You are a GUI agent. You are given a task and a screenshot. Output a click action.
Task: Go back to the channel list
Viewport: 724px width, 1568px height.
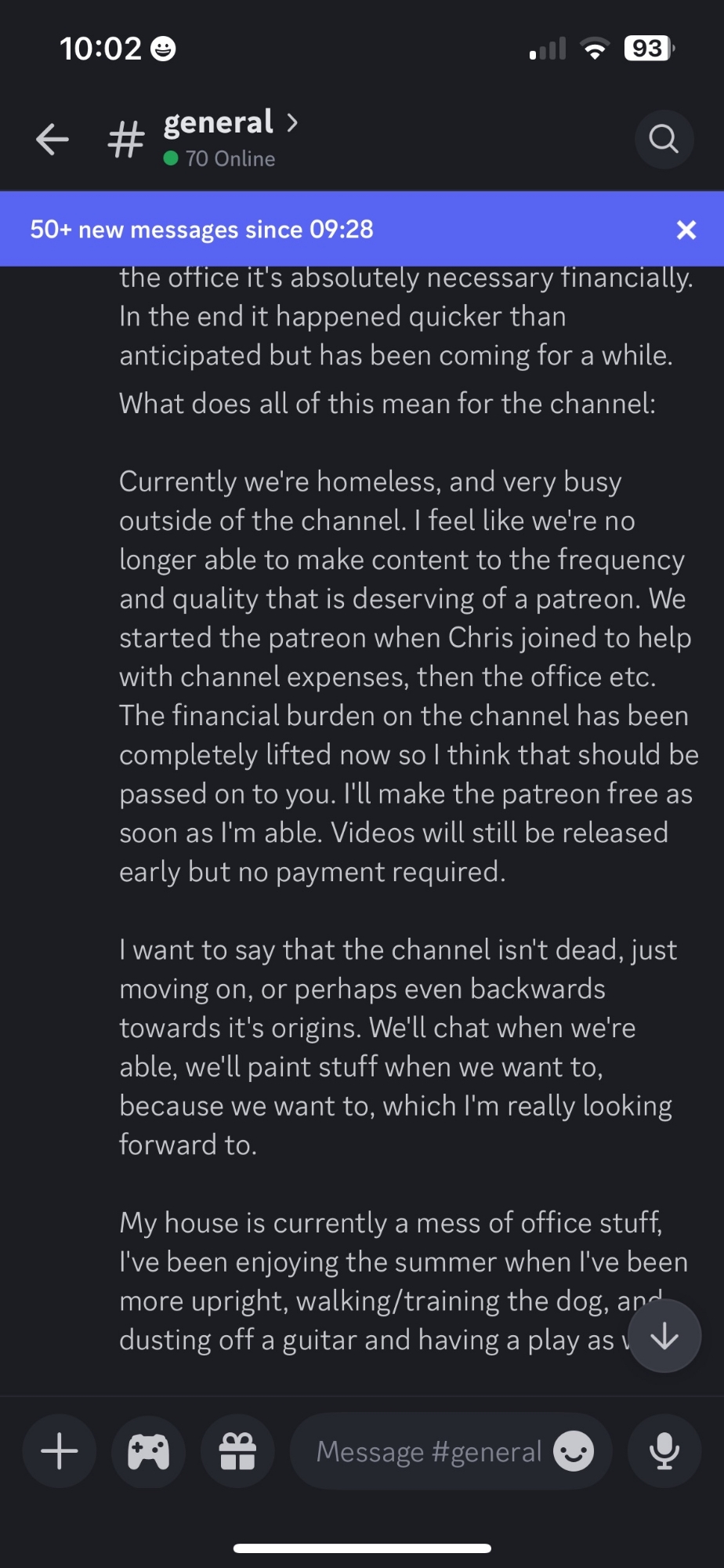click(52, 140)
